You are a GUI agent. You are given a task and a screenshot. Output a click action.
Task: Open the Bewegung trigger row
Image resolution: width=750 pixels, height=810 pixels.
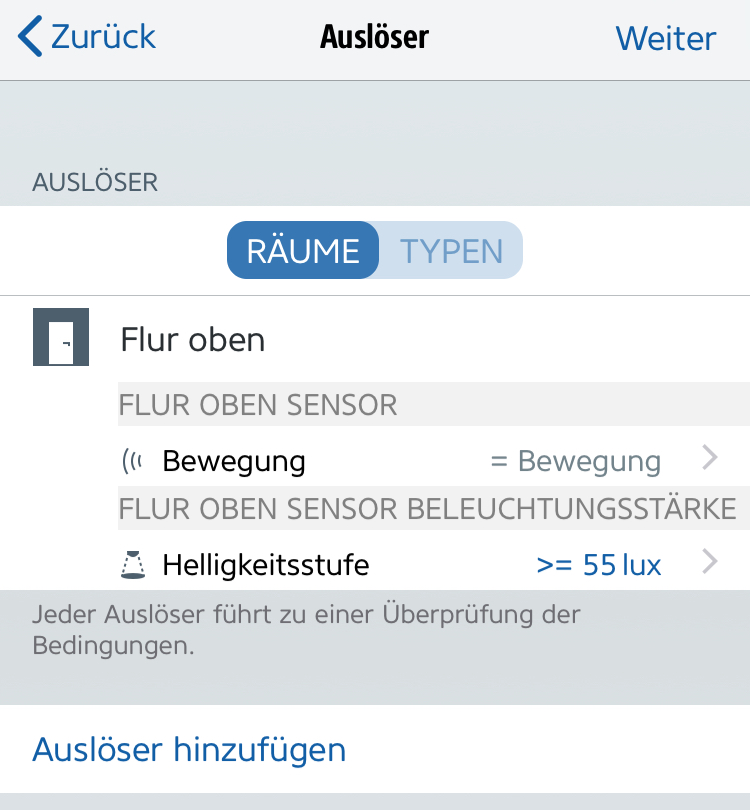[420, 461]
